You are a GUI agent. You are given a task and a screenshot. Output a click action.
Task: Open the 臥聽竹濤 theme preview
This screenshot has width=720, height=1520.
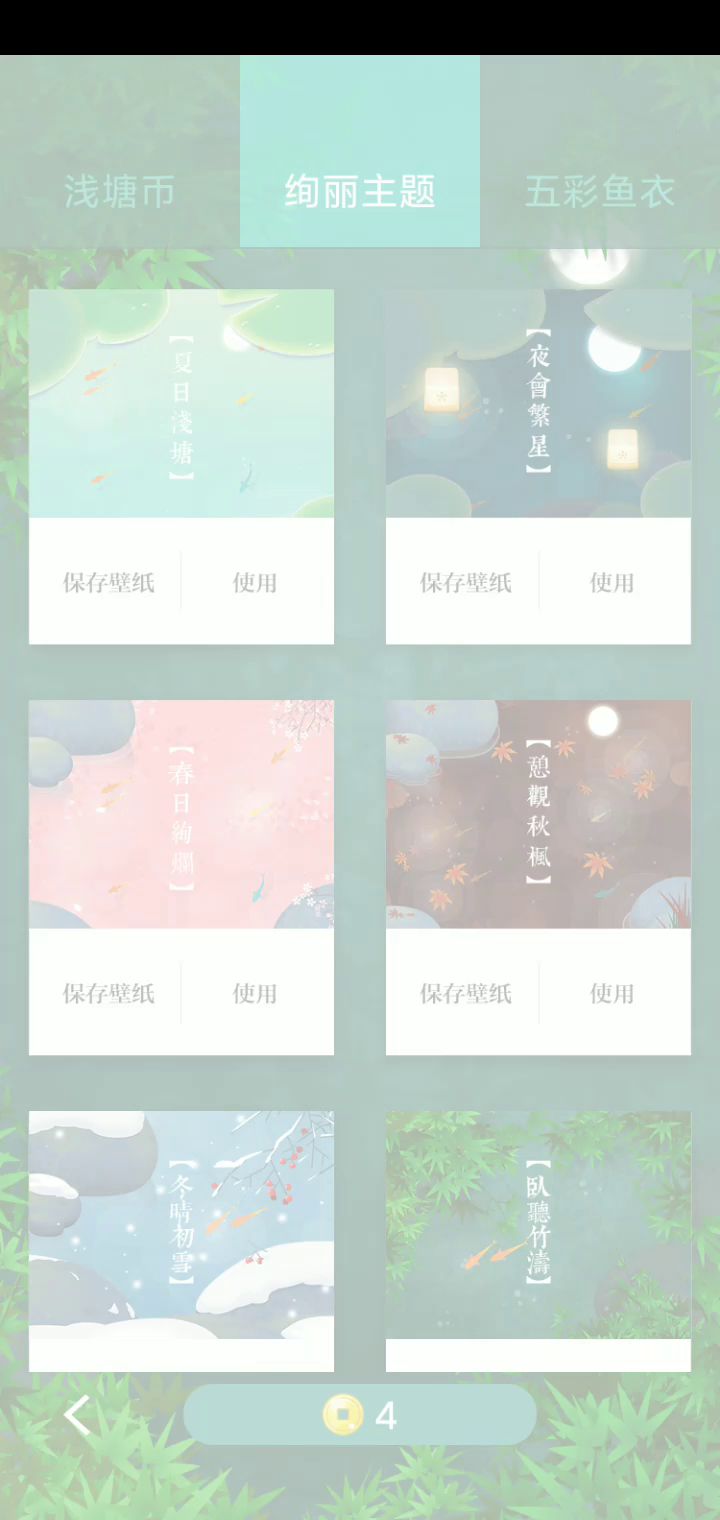point(538,1225)
